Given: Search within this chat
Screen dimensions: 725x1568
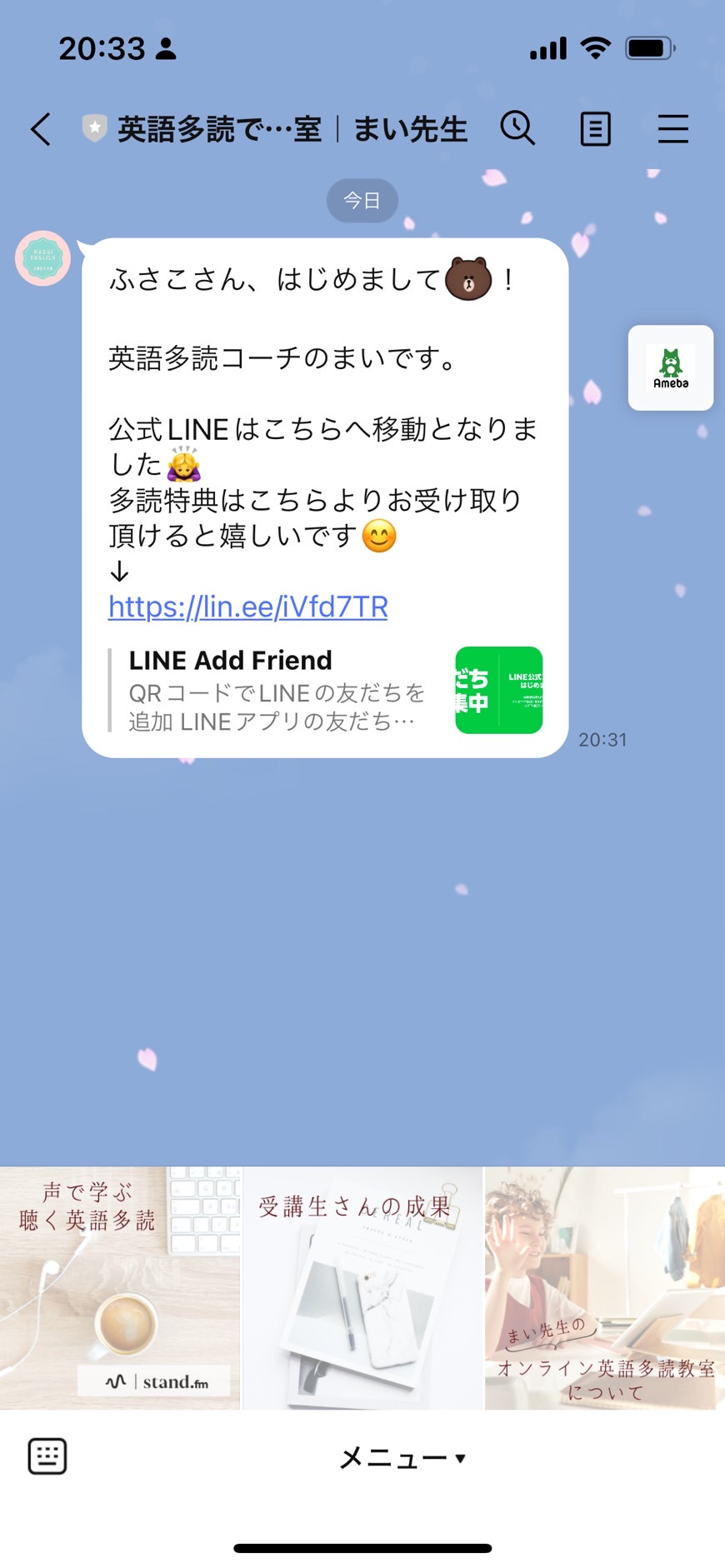Looking at the screenshot, I should coord(517,129).
